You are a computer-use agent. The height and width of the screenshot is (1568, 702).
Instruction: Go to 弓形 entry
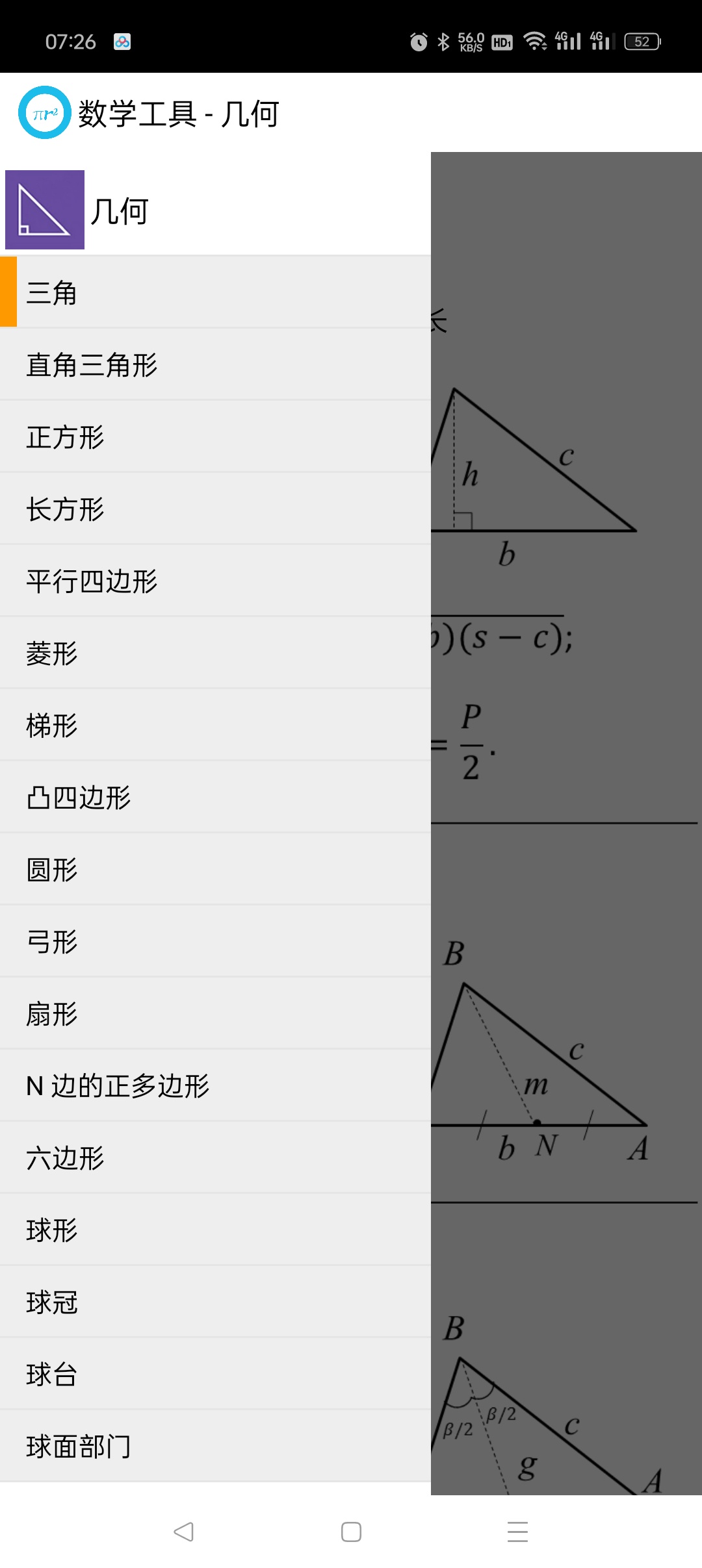214,941
